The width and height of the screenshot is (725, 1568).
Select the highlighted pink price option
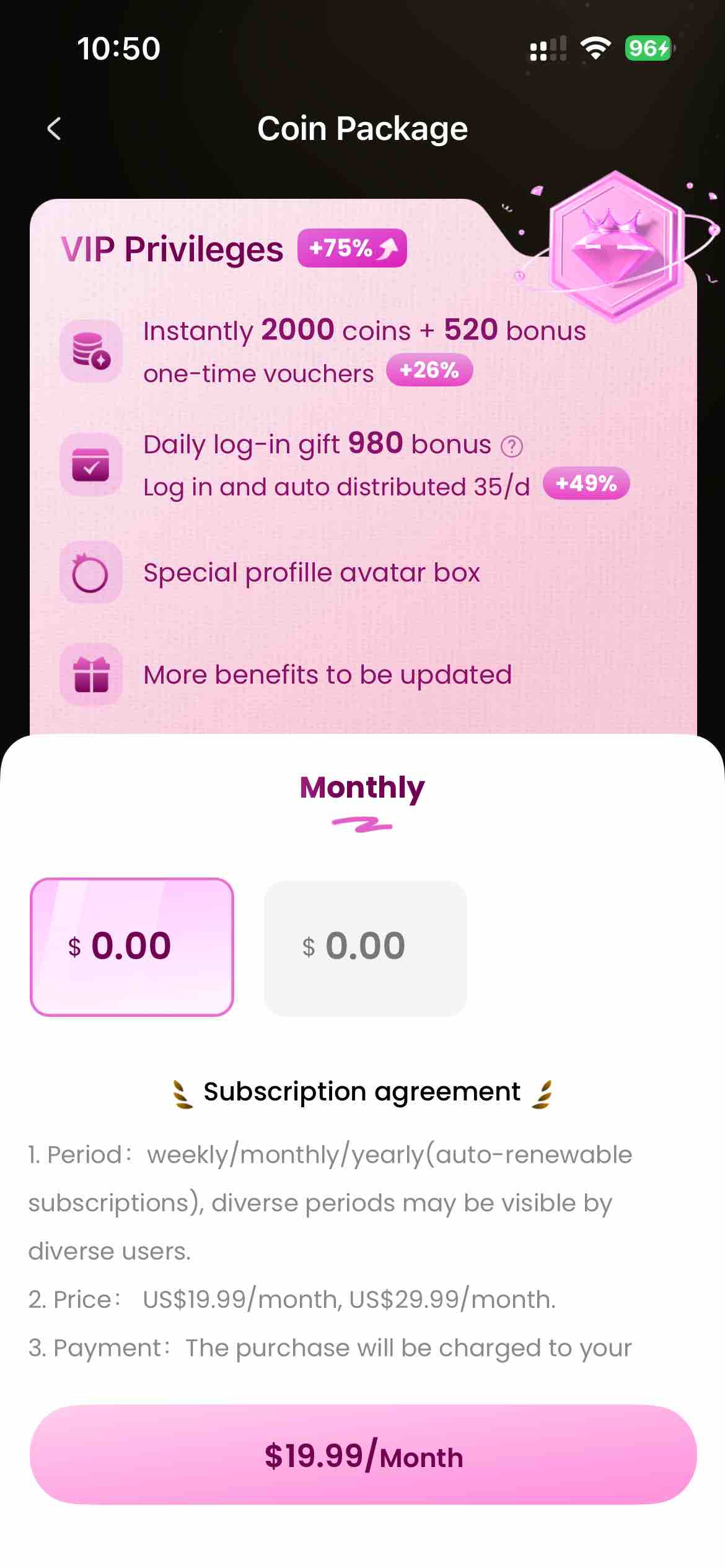point(132,947)
